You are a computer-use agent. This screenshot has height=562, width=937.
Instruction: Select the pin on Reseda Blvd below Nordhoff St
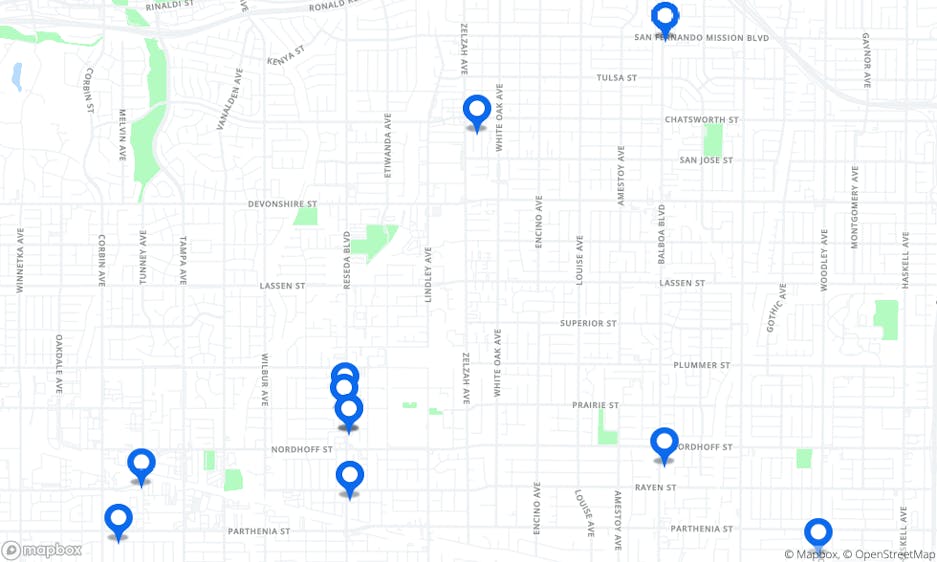point(349,476)
